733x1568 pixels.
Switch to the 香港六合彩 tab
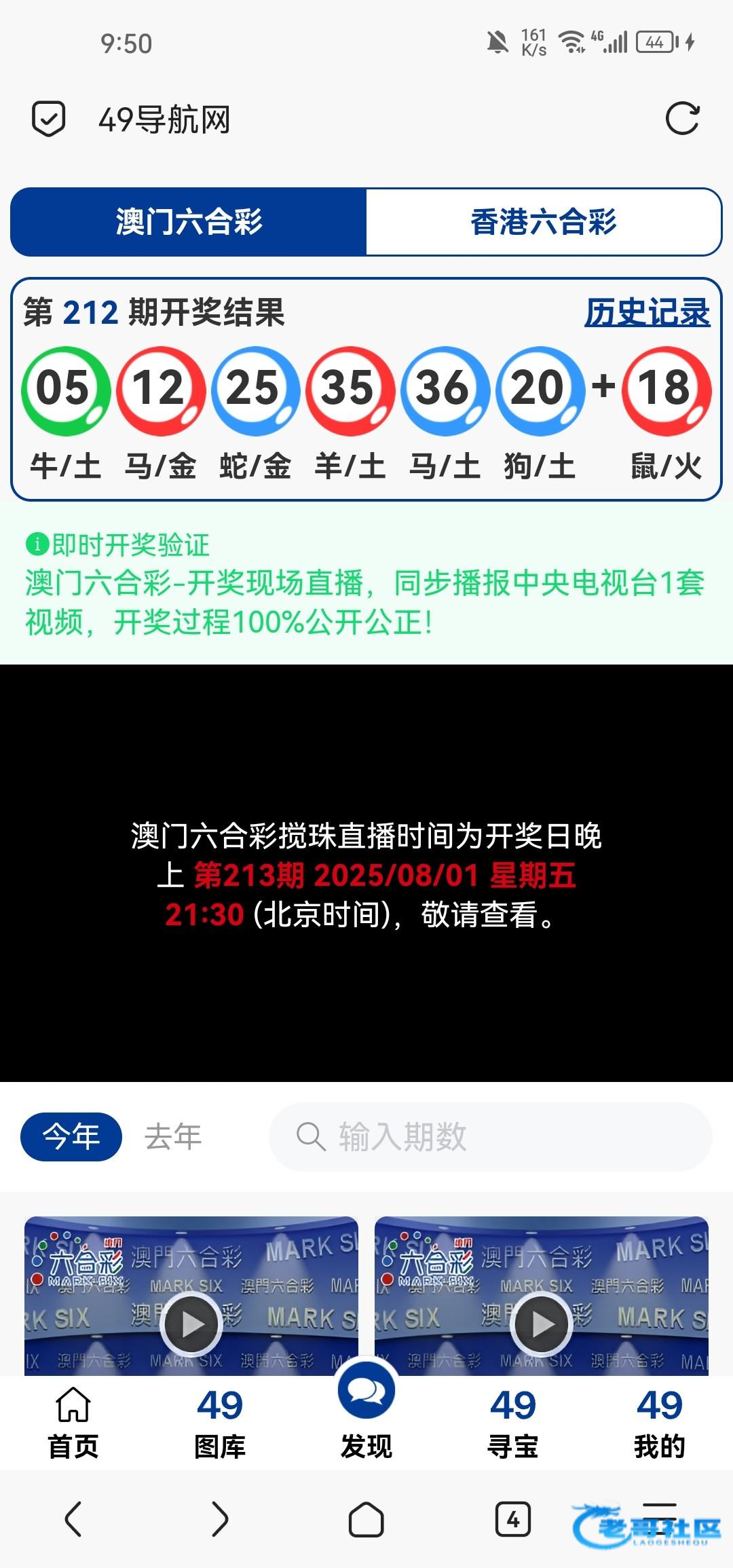(x=543, y=222)
